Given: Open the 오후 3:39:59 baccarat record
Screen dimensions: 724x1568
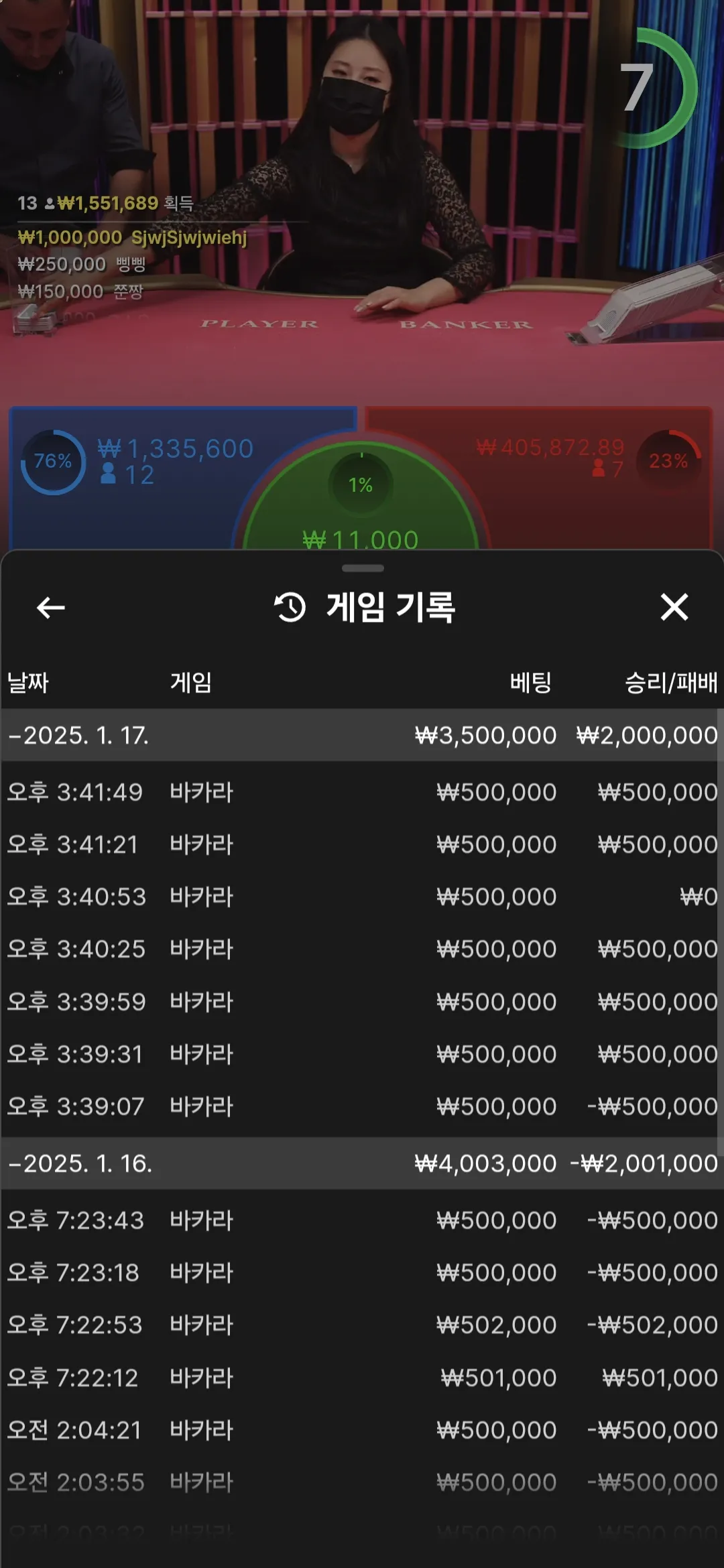Looking at the screenshot, I should 362,1002.
